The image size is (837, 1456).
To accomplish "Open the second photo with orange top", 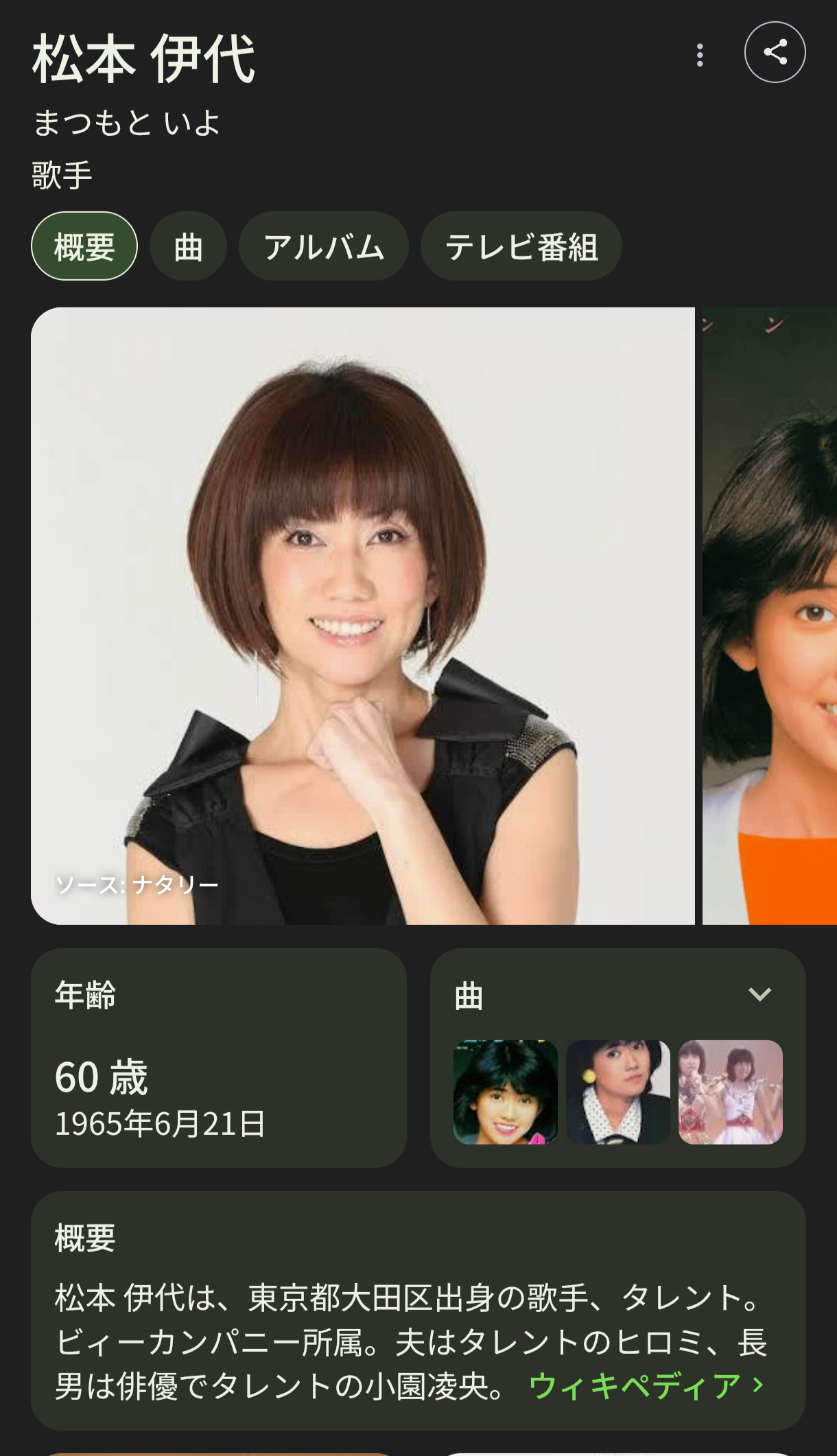I will tap(770, 615).
